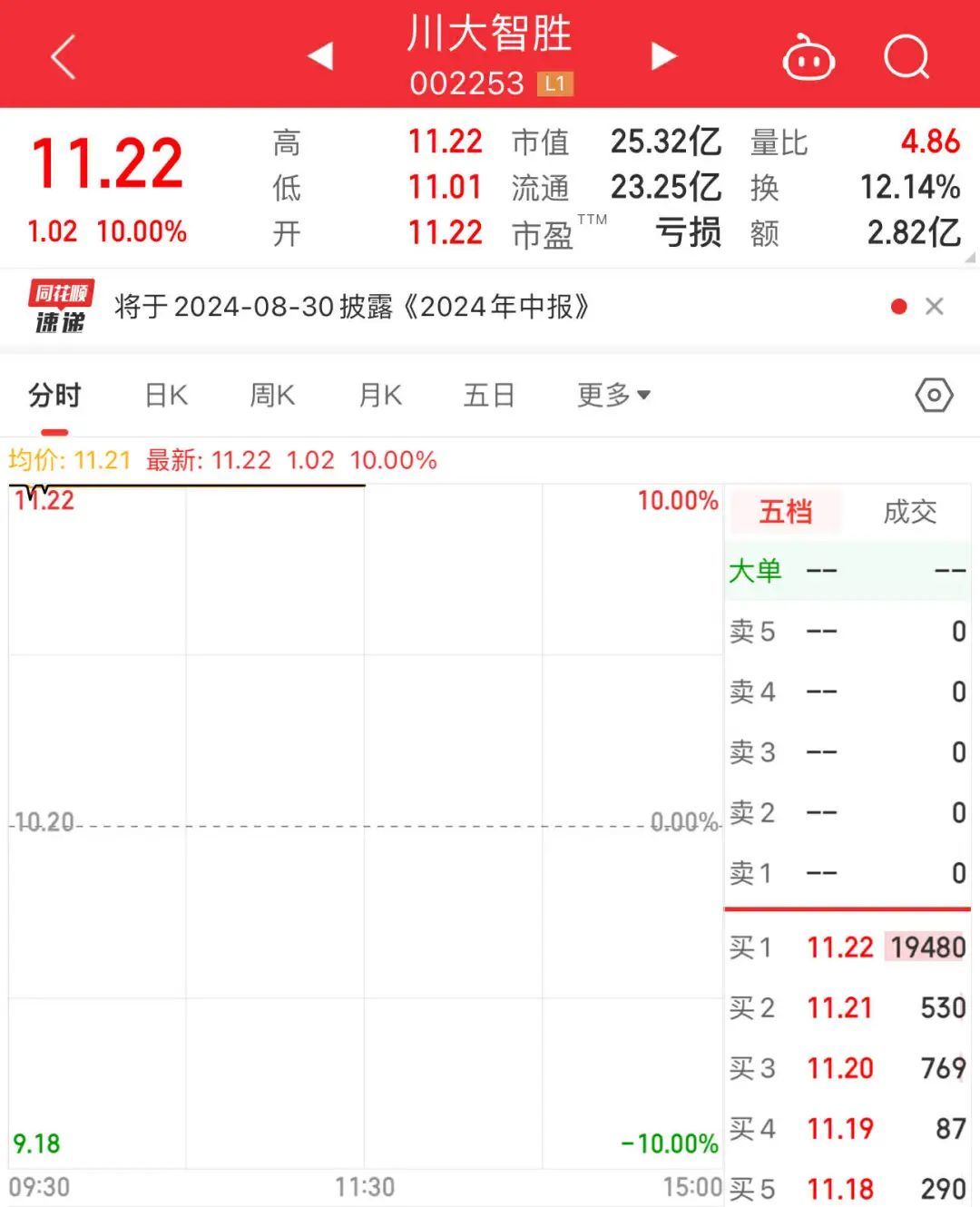Switch to the 月K chart tab
This screenshot has height=1207, width=980.
coord(380,396)
